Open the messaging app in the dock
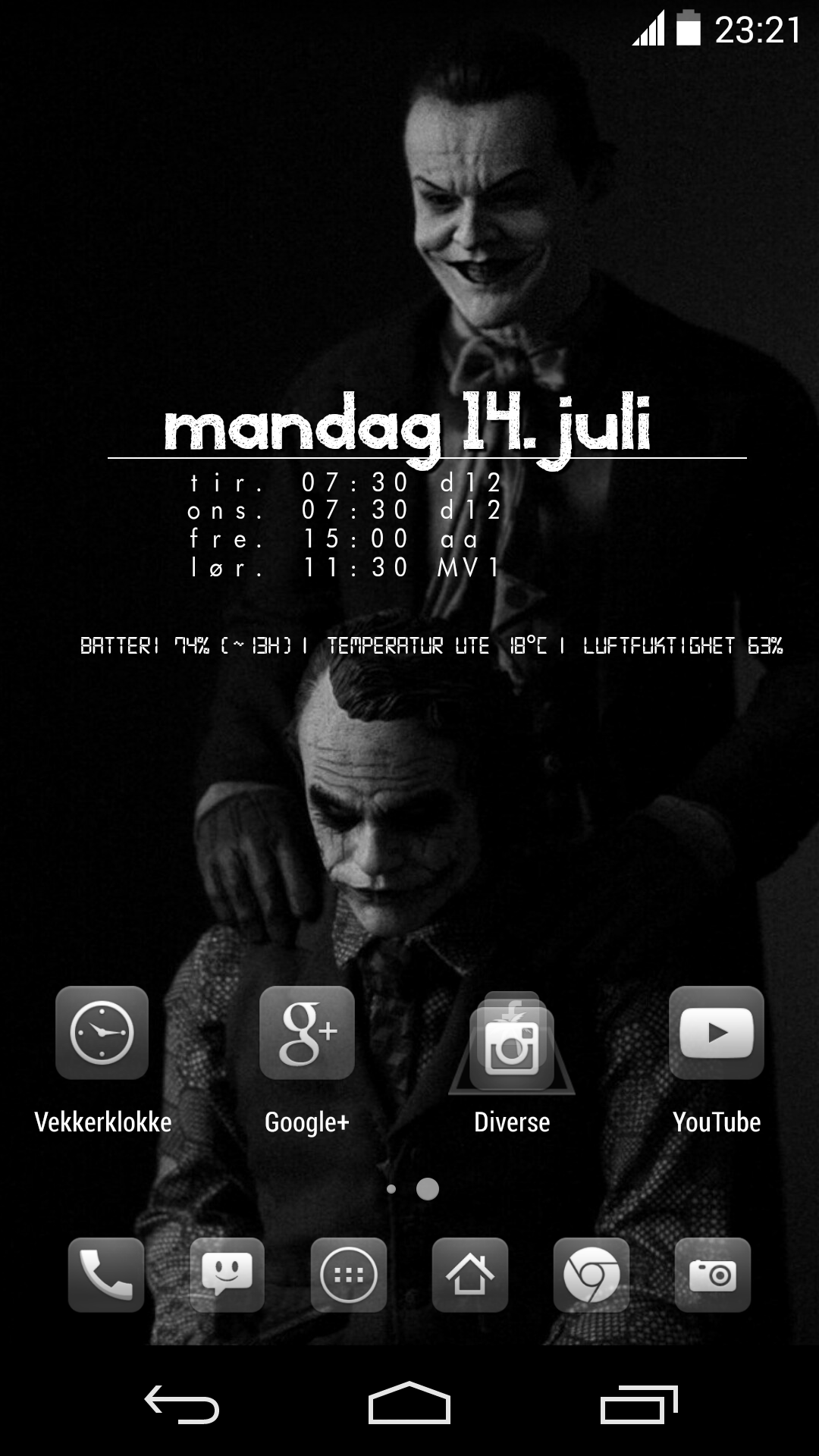819x1456 pixels. click(227, 1275)
